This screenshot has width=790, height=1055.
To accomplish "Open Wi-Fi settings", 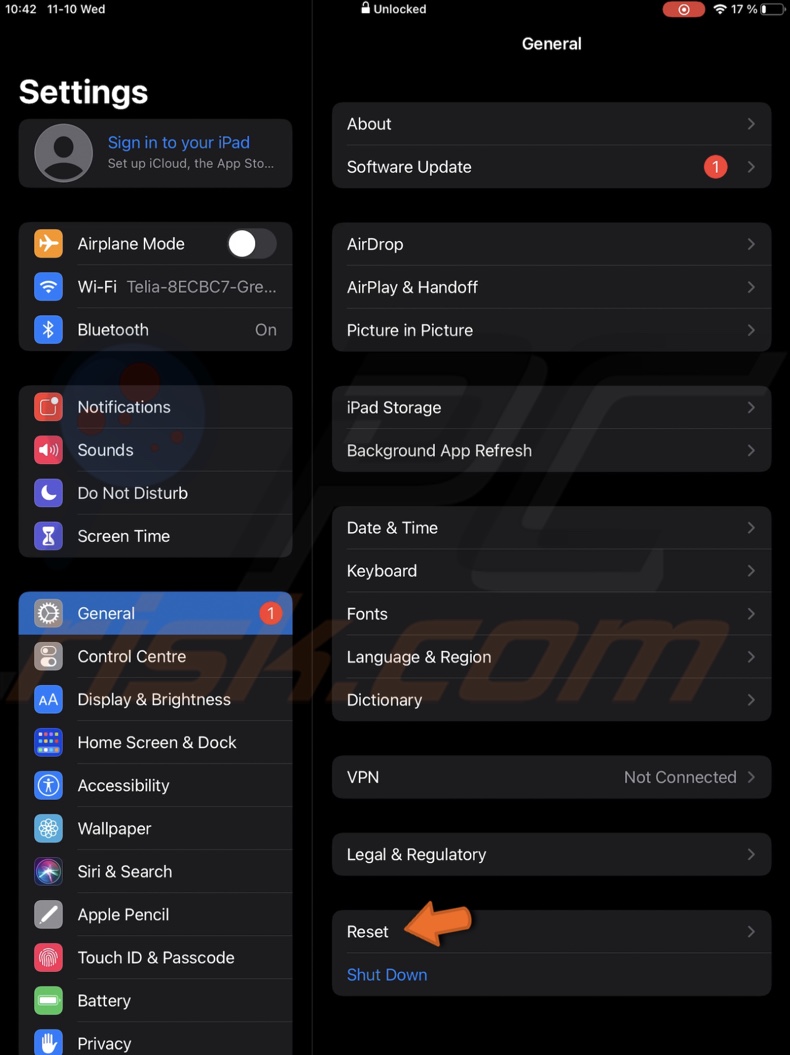I will 155,287.
